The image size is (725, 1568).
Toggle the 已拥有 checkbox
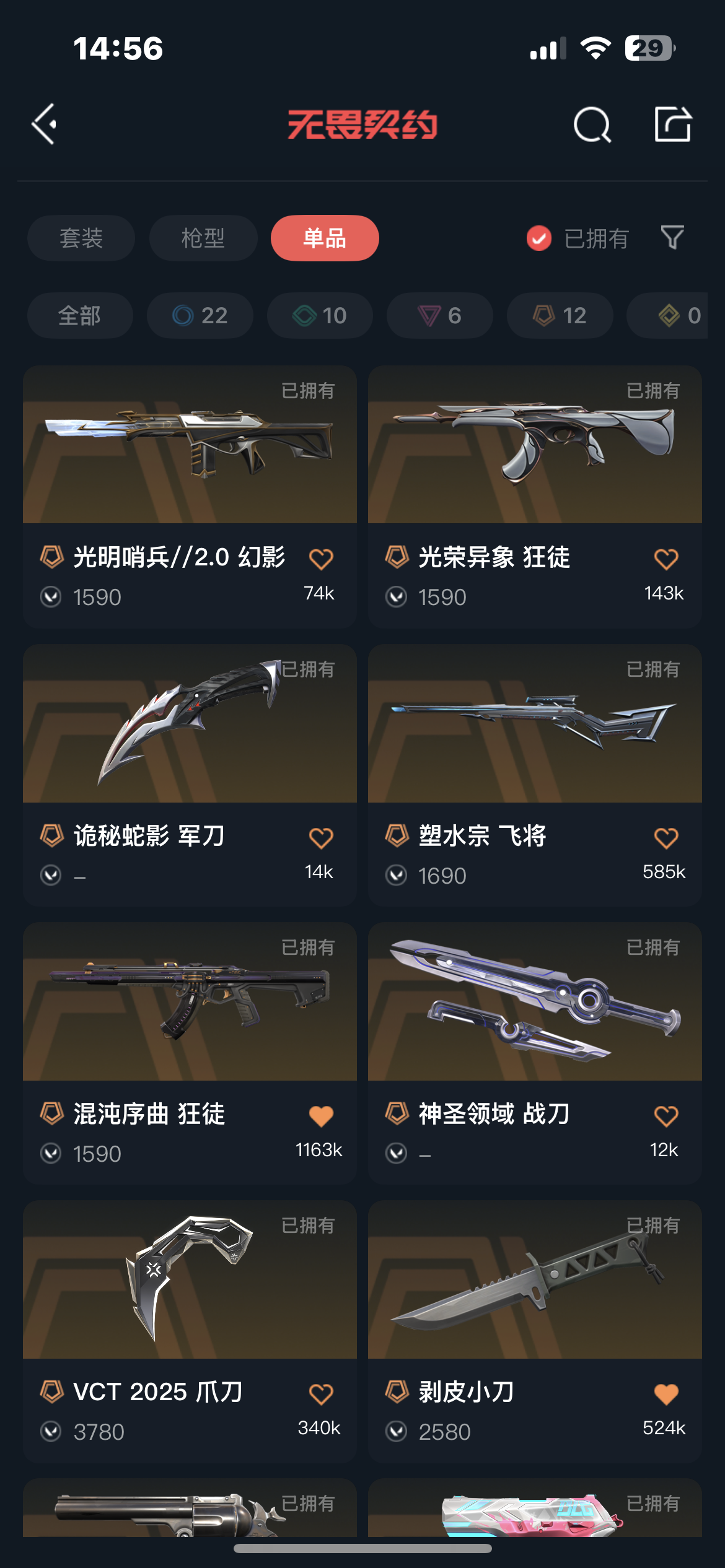[539, 238]
